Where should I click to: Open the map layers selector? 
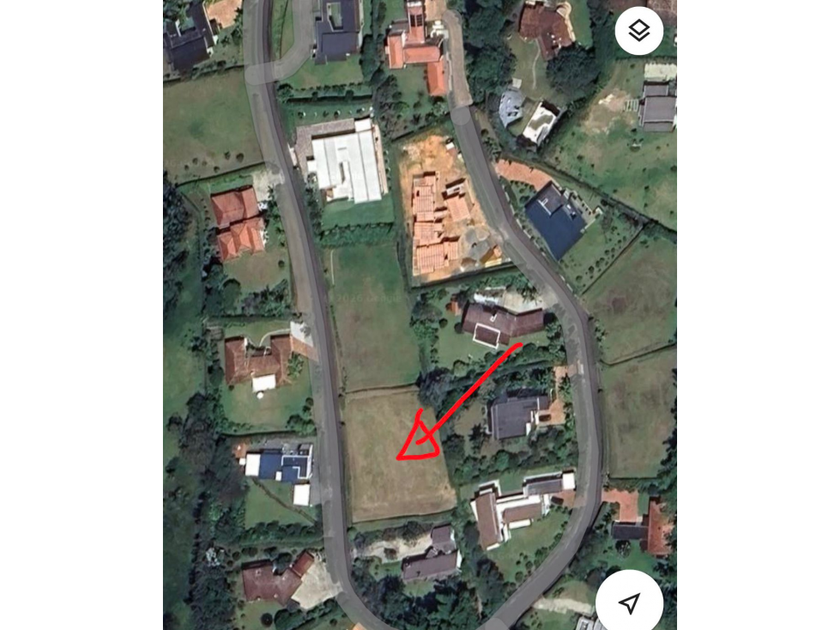[639, 31]
